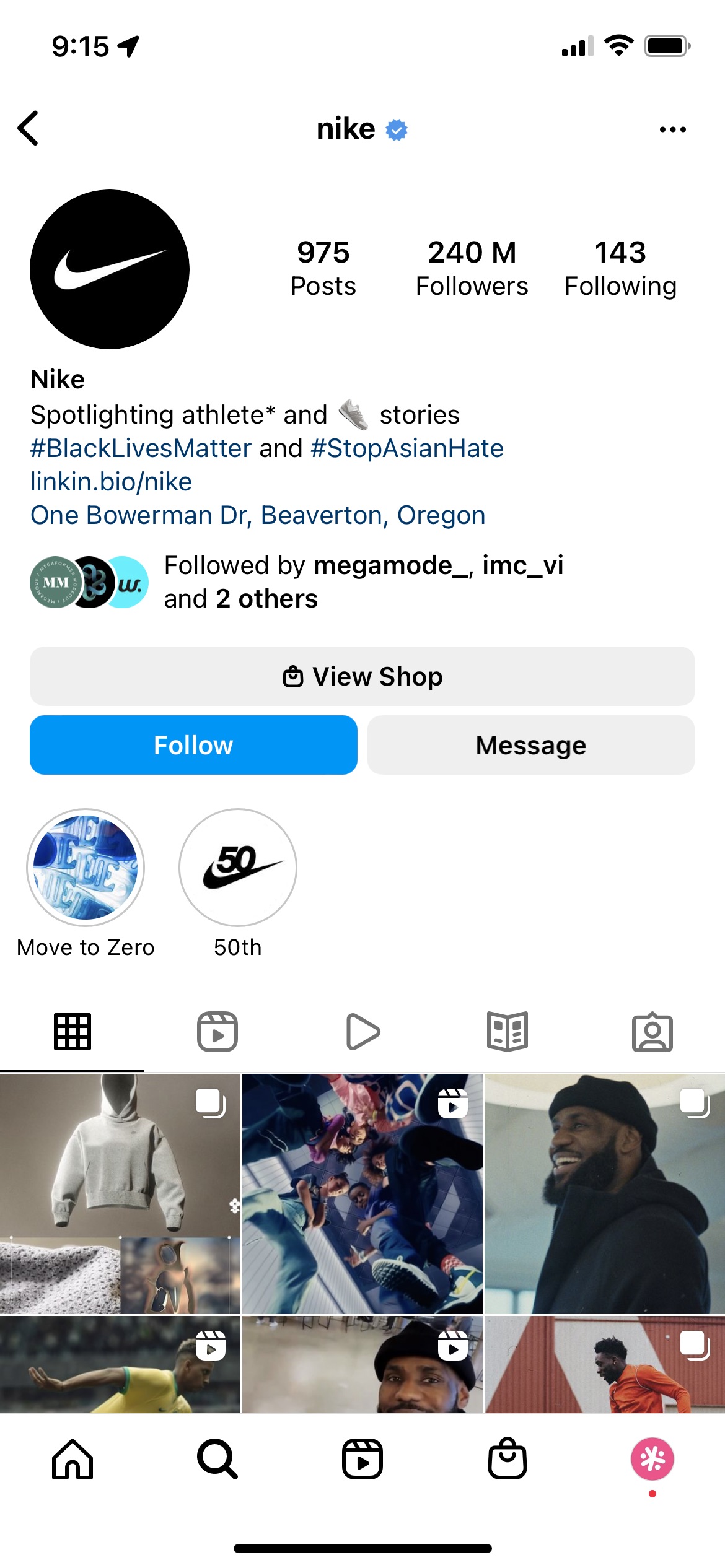
Task: Go to the Home feed
Action: pyautogui.click(x=72, y=1459)
